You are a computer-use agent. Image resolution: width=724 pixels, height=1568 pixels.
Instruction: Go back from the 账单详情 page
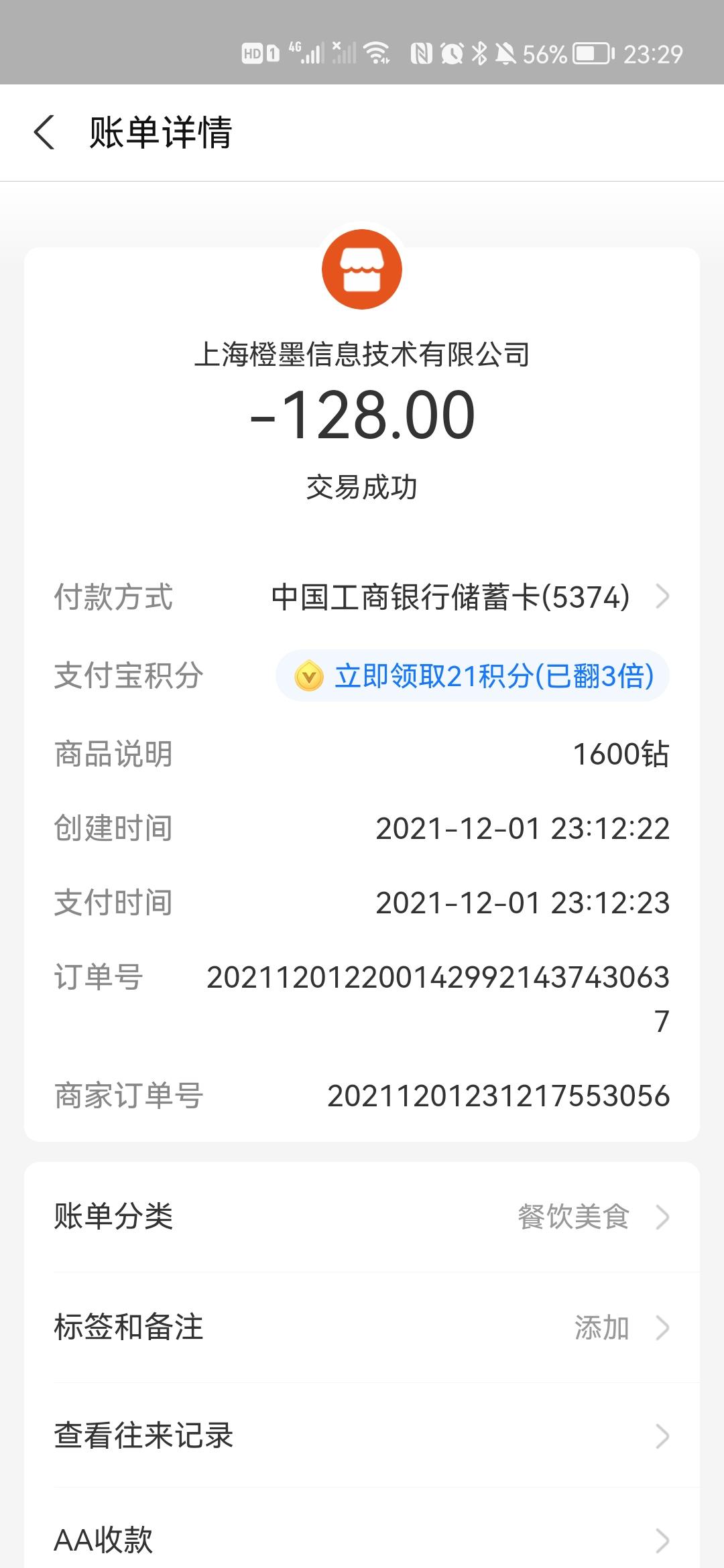pos(44,132)
